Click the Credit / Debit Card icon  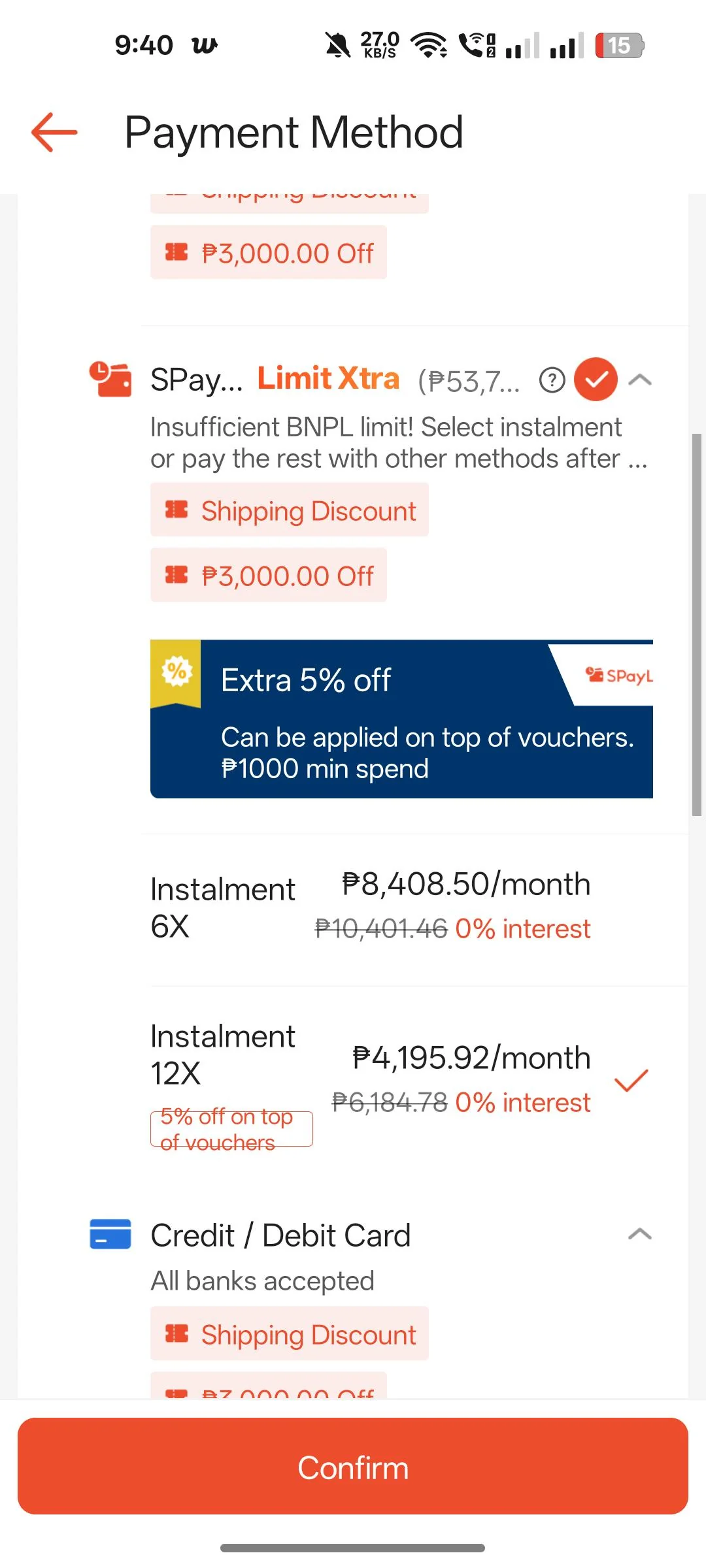click(110, 1234)
